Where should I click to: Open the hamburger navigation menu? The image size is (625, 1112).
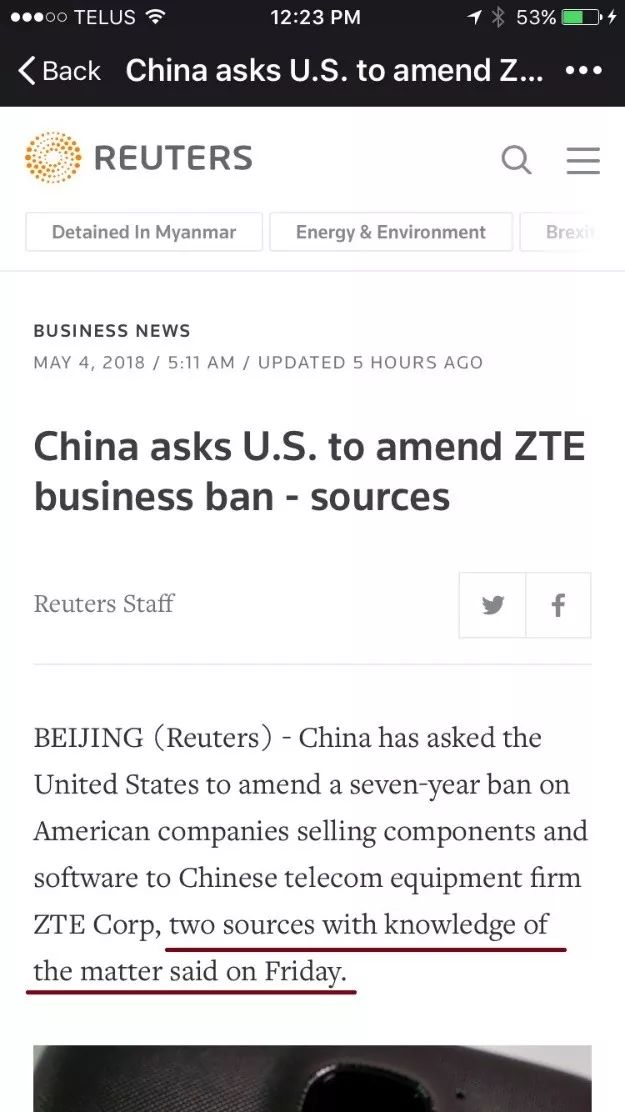pos(583,160)
